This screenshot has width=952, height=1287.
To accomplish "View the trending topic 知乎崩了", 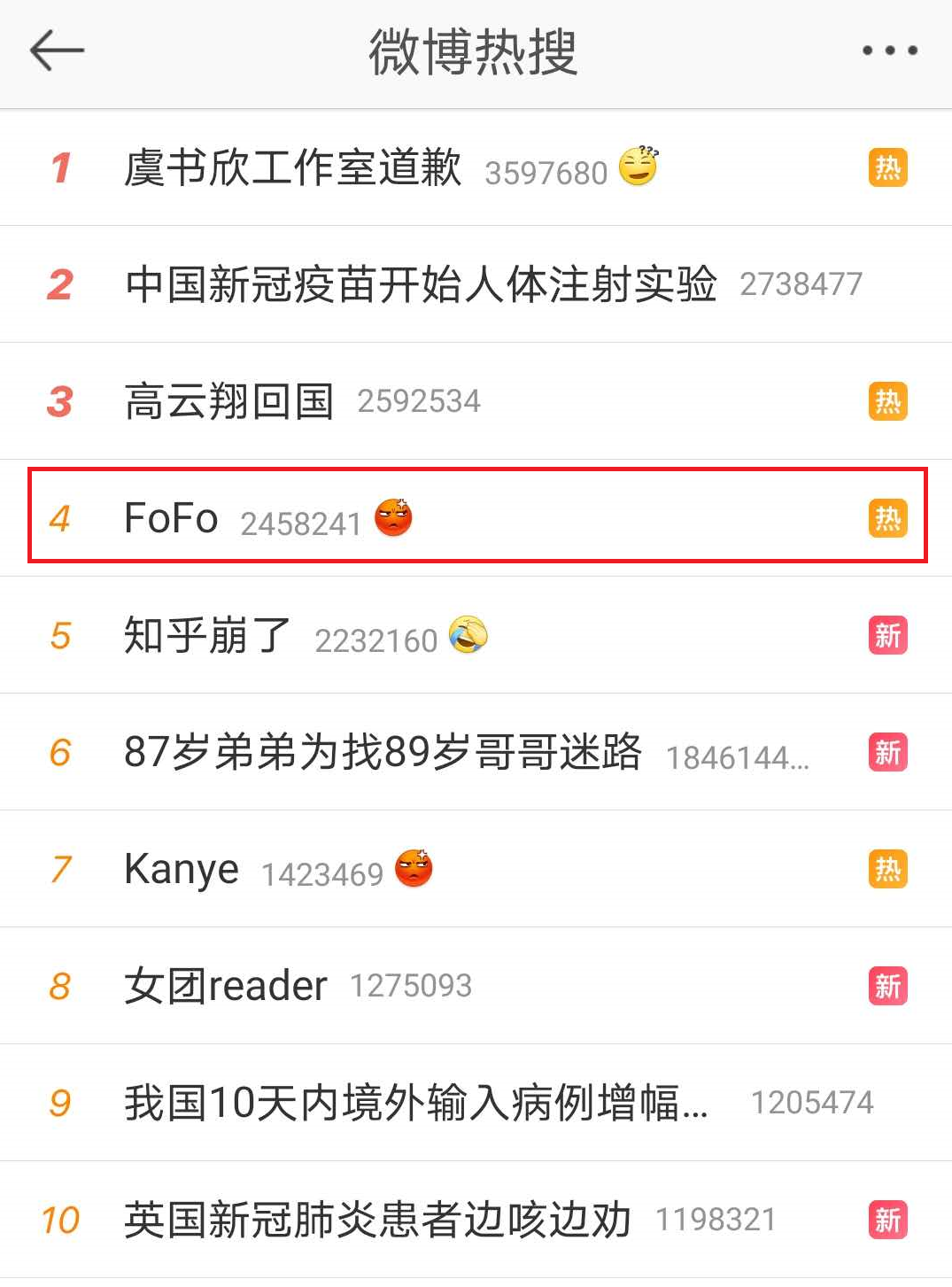I will [208, 635].
